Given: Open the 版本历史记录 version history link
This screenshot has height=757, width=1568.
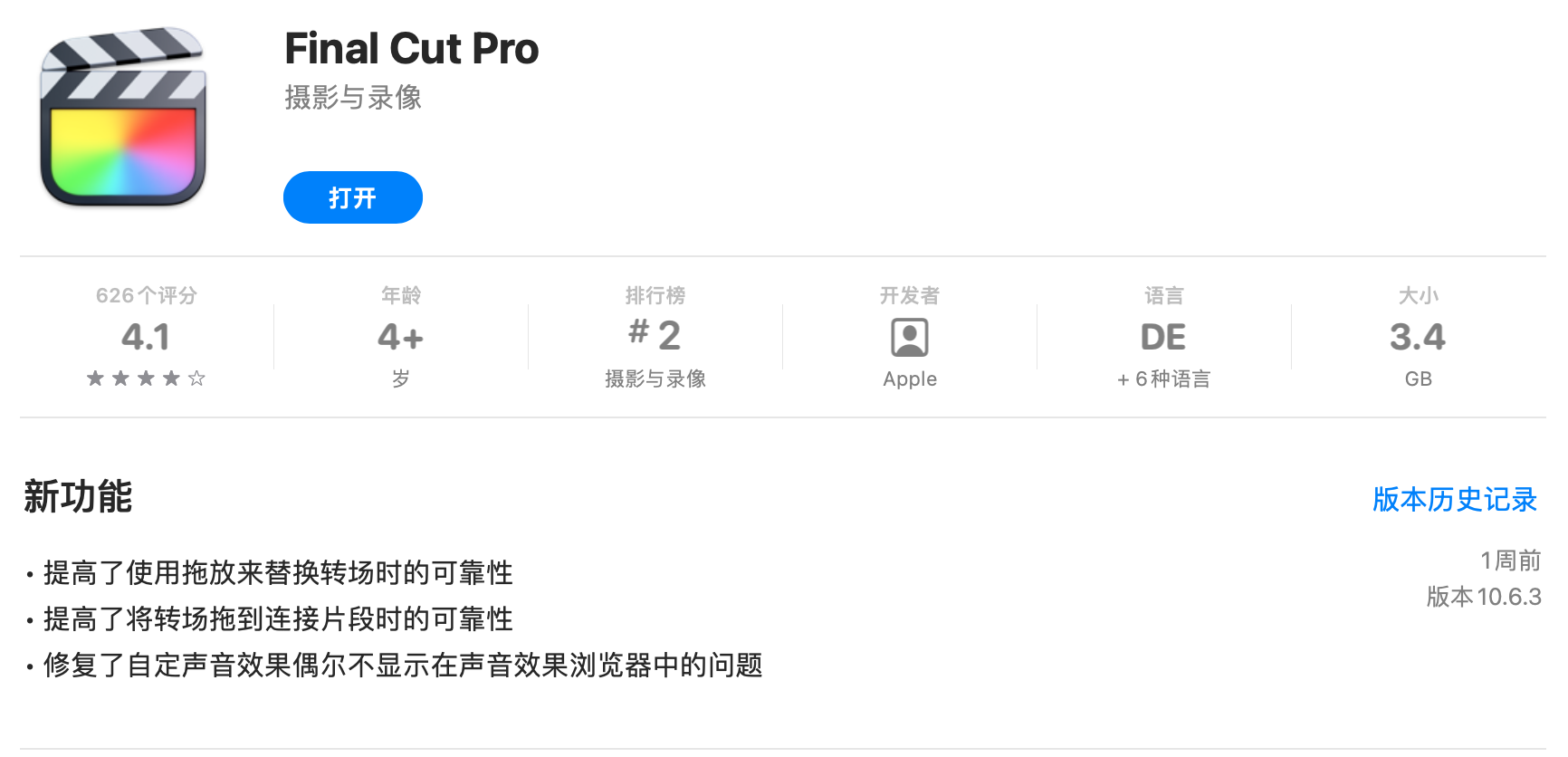Looking at the screenshot, I should click(1454, 499).
